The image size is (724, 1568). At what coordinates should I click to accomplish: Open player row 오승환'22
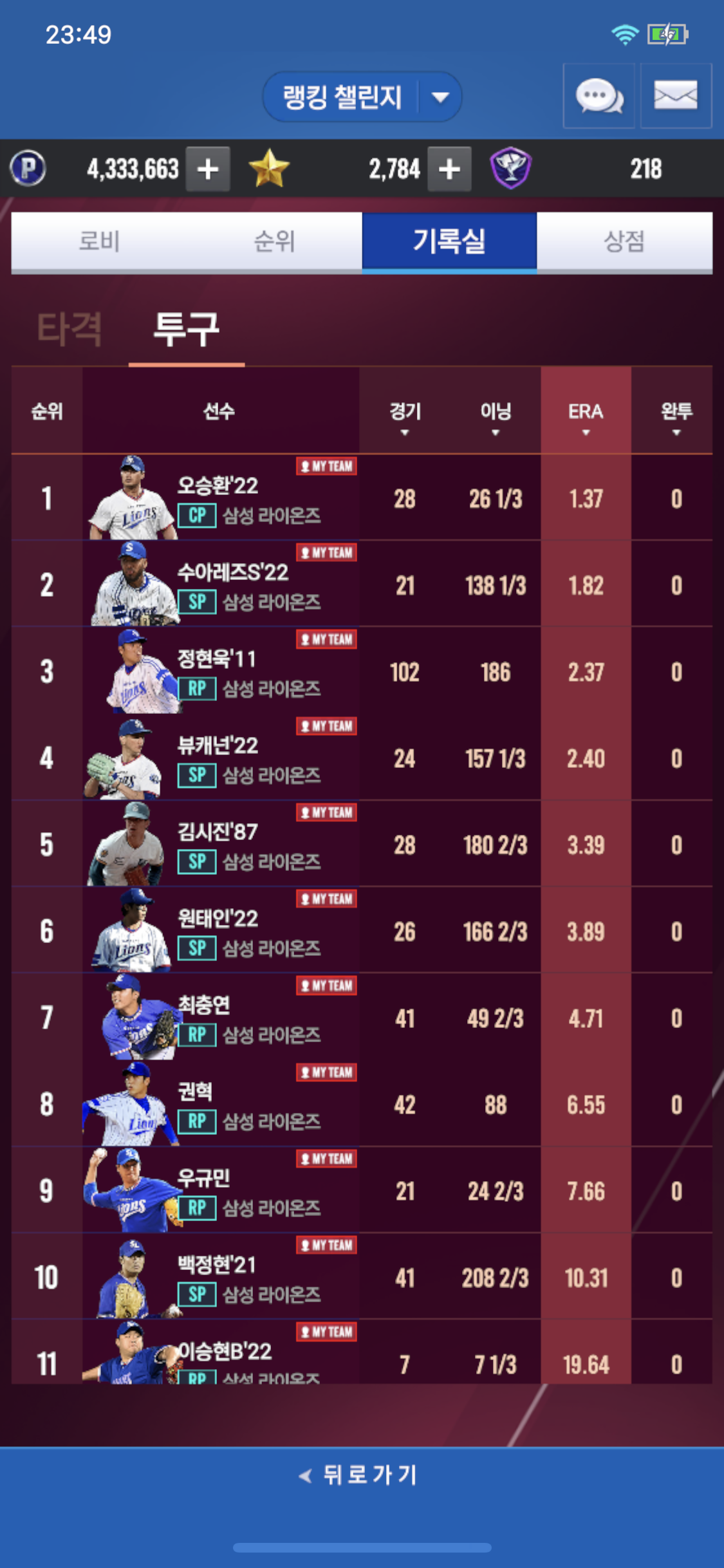(219, 499)
